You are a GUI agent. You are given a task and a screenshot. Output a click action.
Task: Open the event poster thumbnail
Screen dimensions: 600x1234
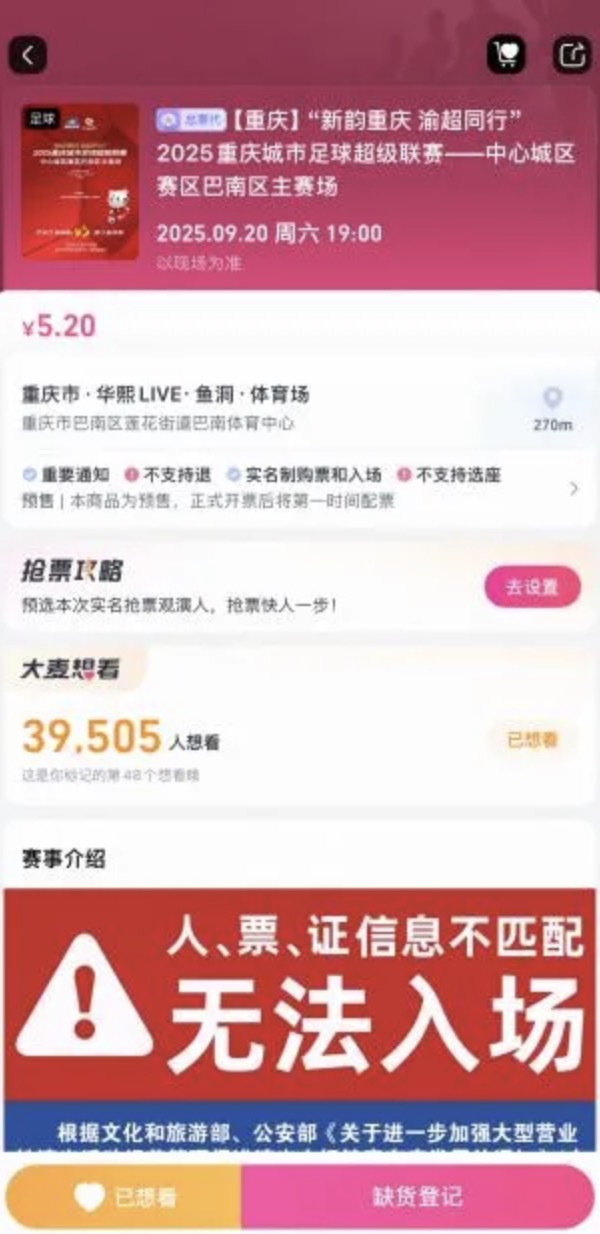(x=80, y=182)
